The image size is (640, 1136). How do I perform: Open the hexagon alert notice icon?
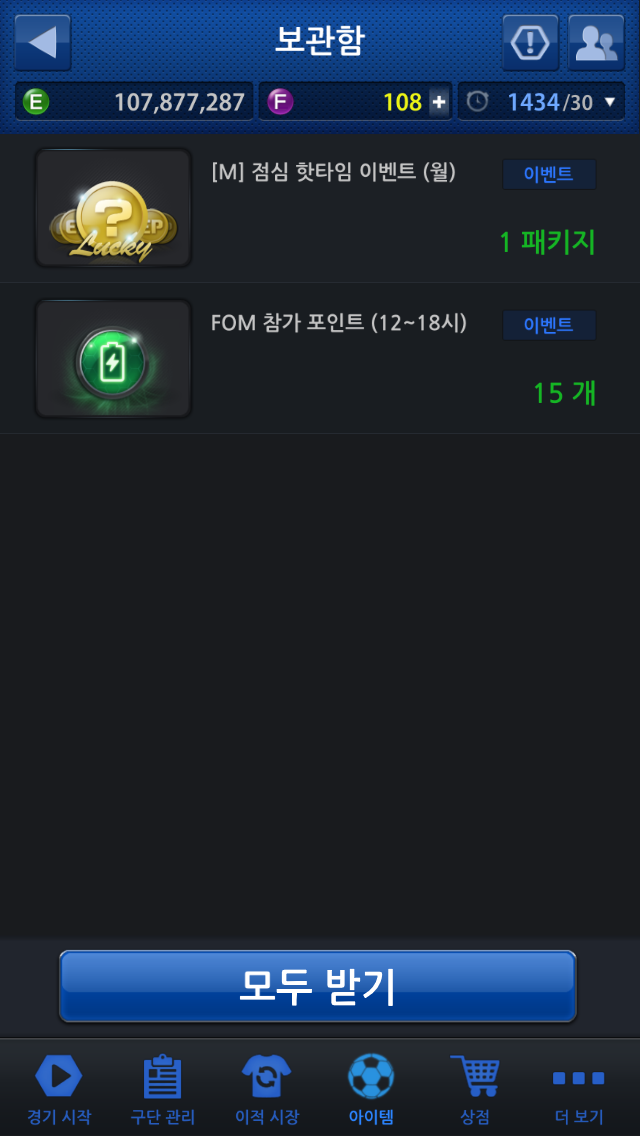pos(530,42)
